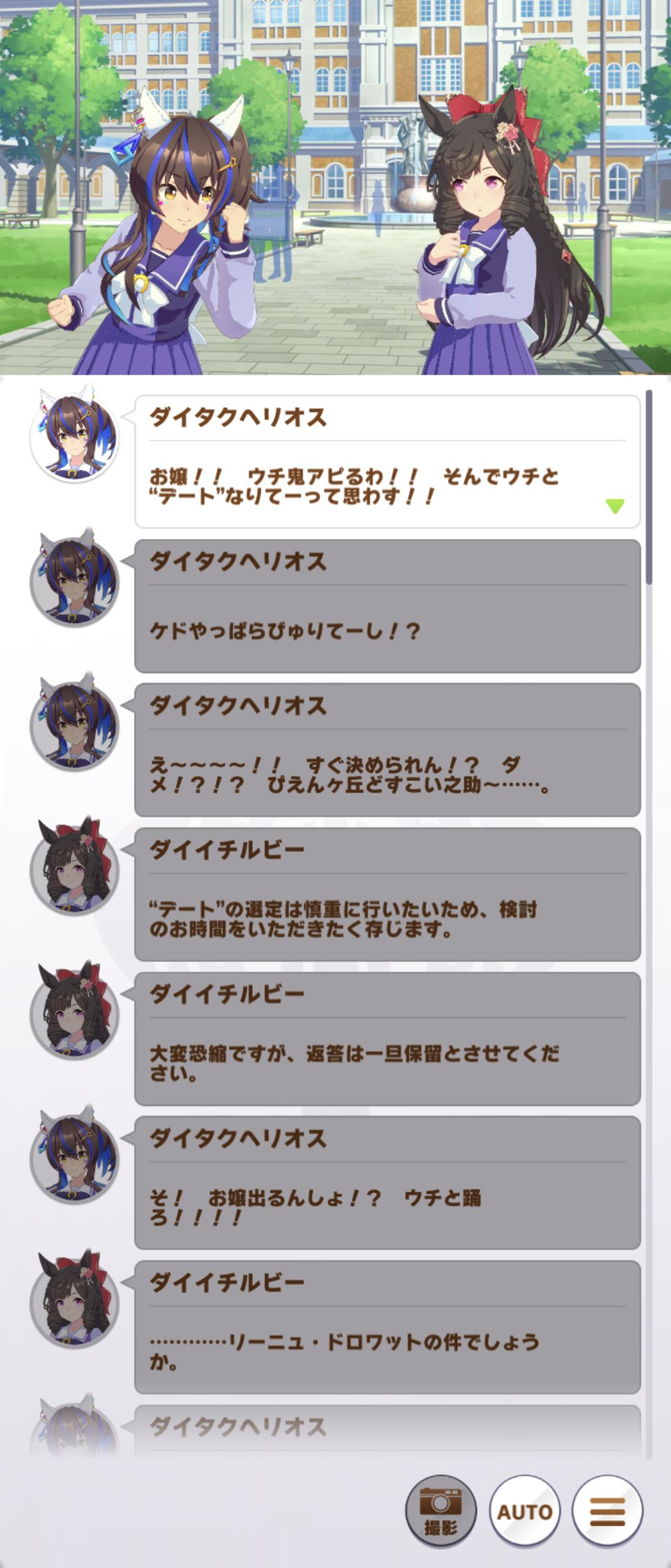
Task: Tap the 撮影 camera button
Action: tap(440, 1510)
